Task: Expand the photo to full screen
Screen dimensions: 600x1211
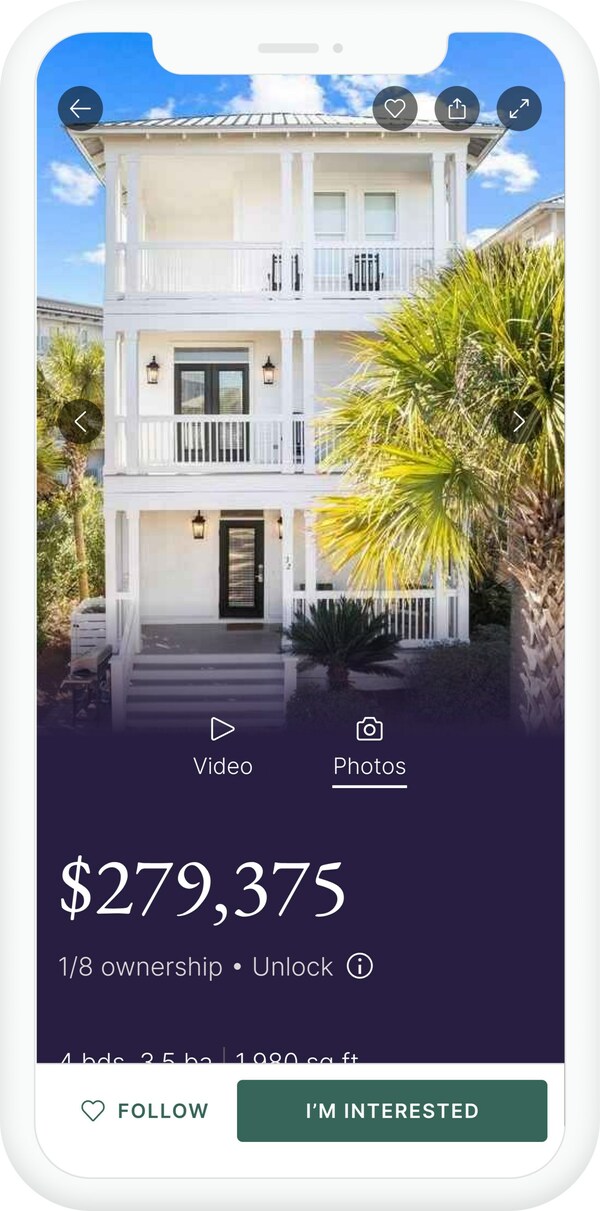Action: tap(519, 109)
